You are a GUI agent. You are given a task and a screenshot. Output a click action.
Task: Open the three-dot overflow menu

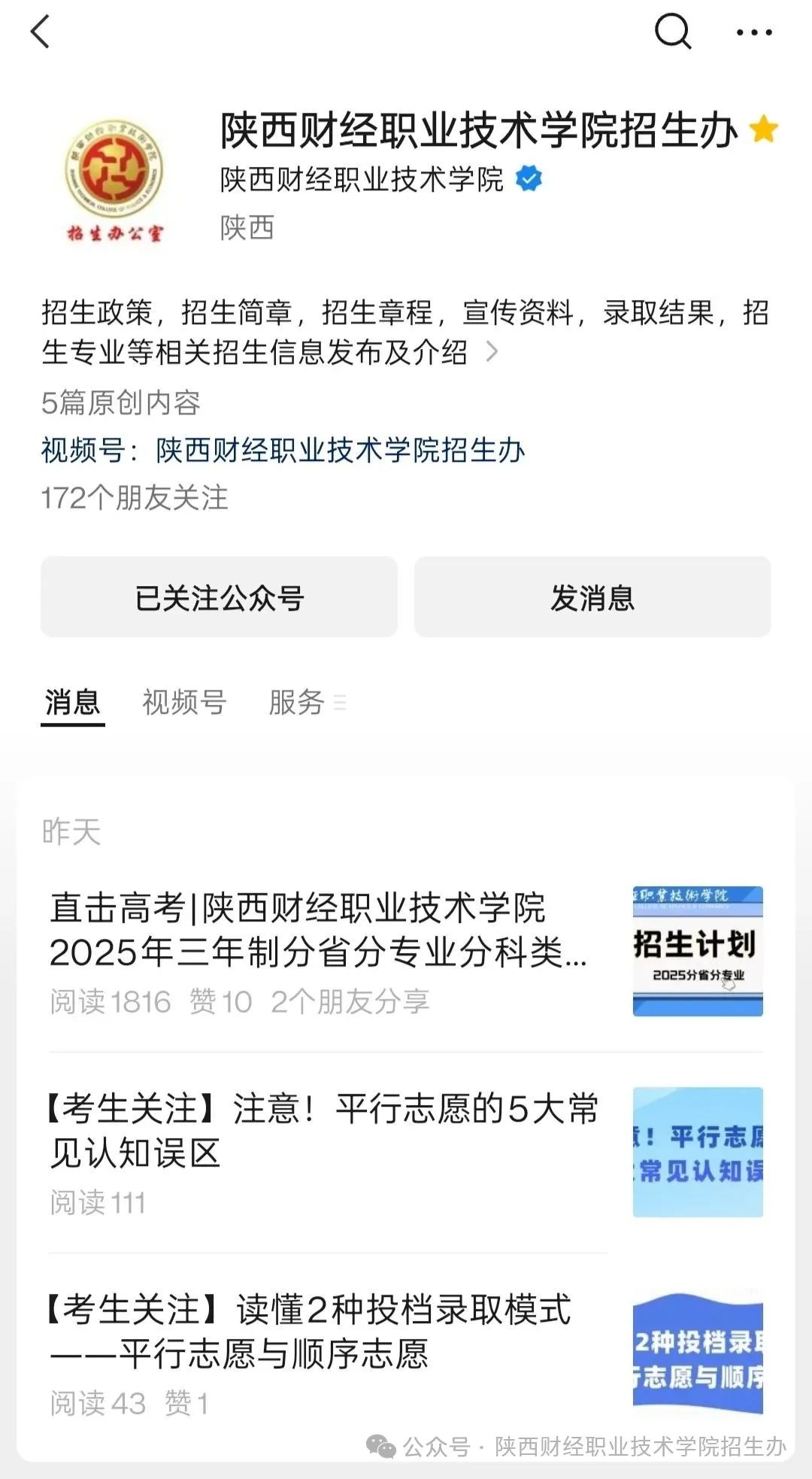coord(754,32)
